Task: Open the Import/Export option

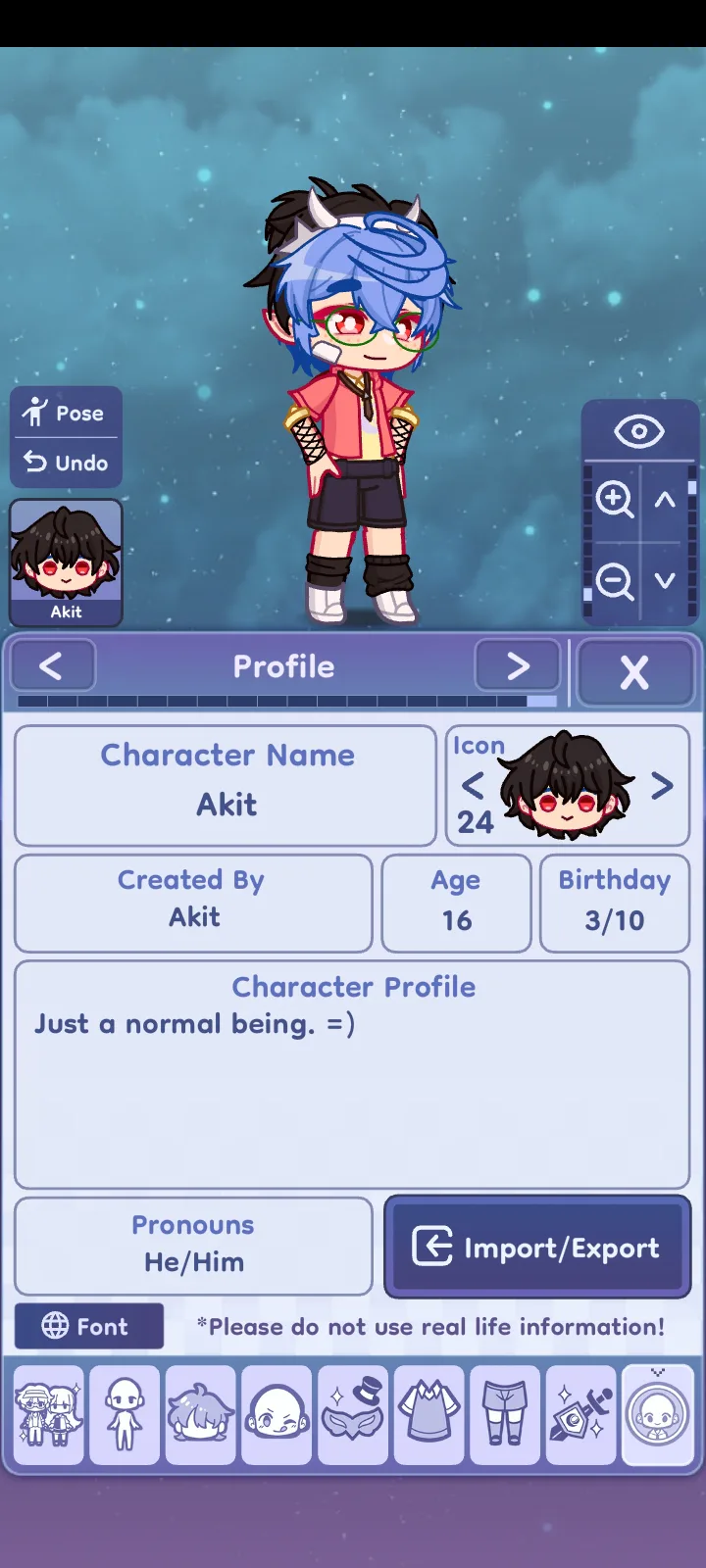Action: (x=537, y=1248)
